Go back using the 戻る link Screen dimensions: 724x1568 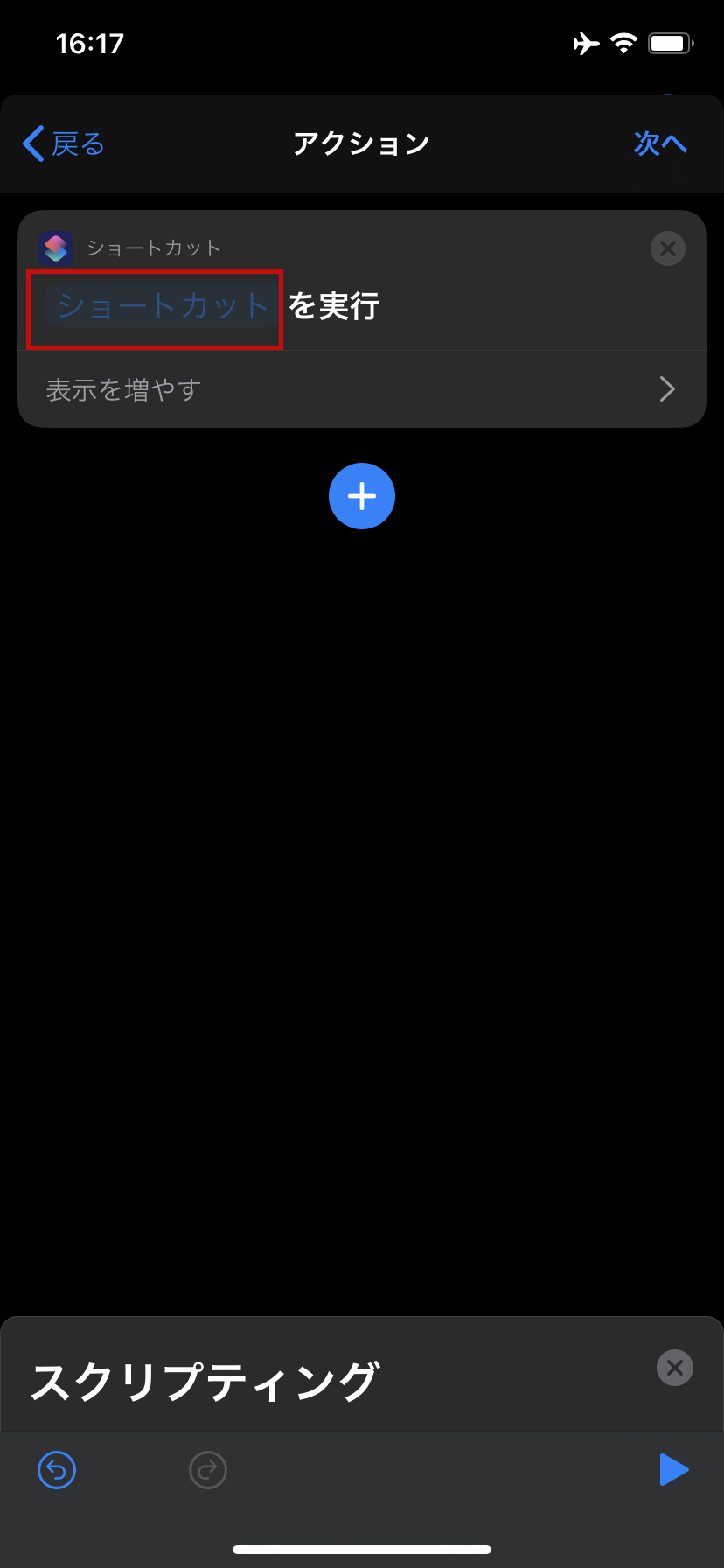77,143
